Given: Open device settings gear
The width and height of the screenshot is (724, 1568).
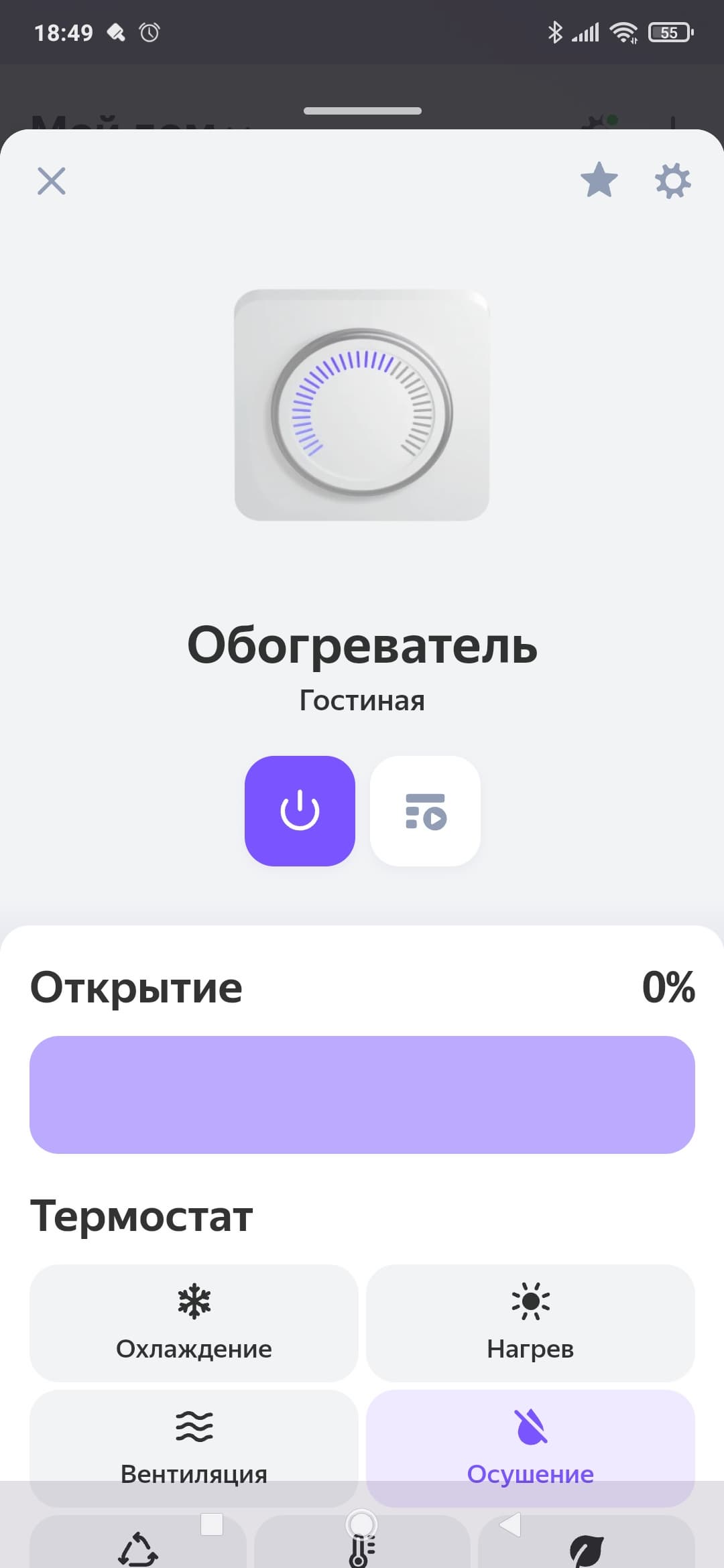Looking at the screenshot, I should point(672,181).
